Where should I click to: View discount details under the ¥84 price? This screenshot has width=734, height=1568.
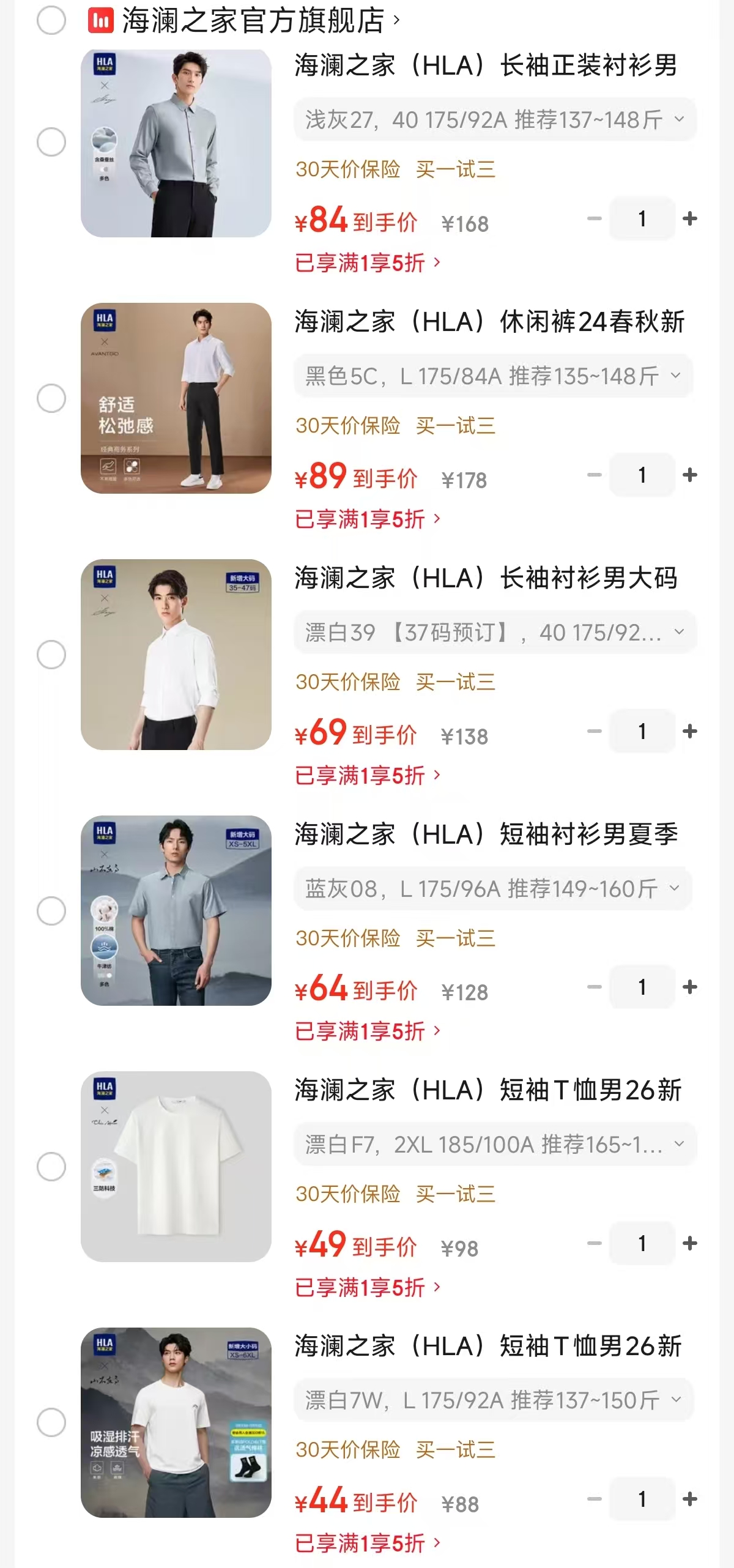click(x=367, y=263)
